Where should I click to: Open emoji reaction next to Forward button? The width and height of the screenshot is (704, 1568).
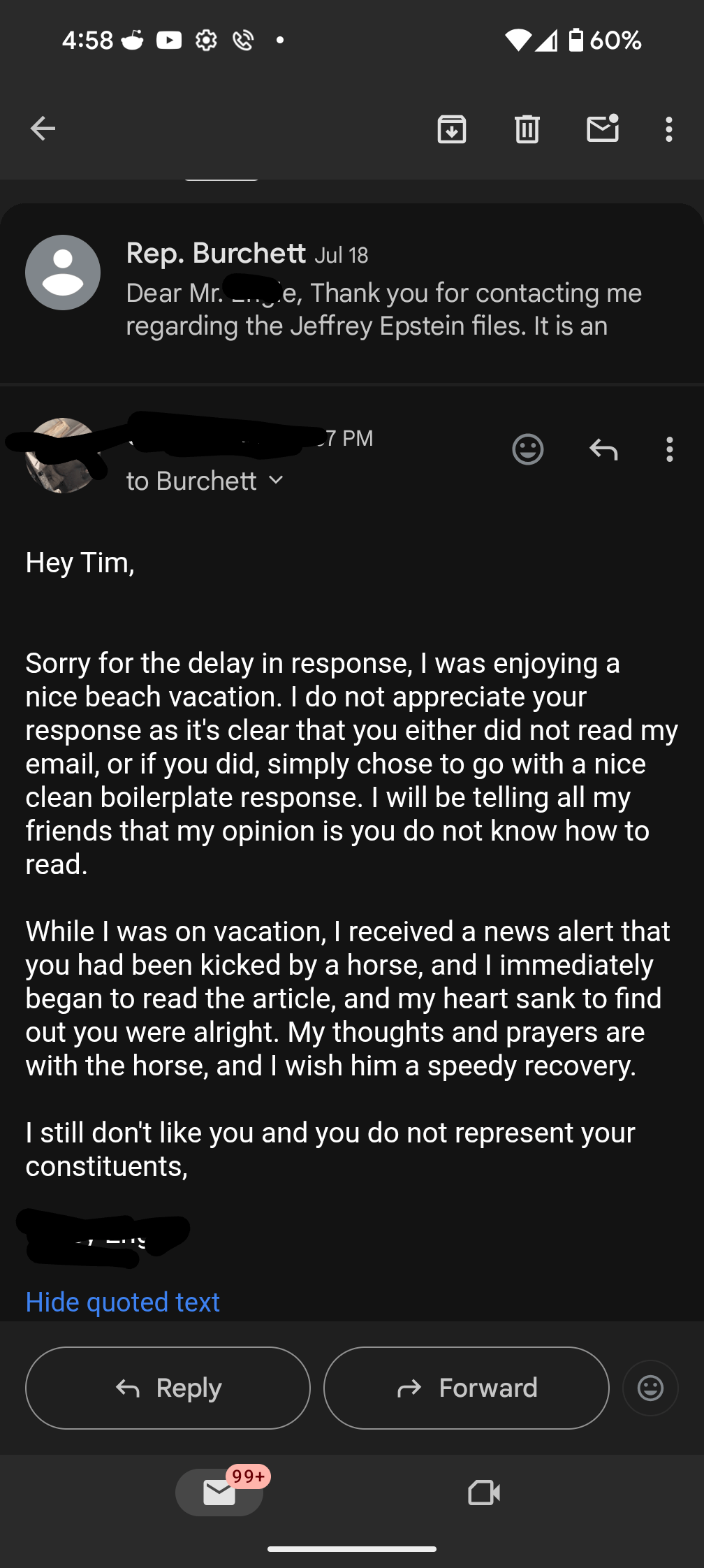(650, 1388)
